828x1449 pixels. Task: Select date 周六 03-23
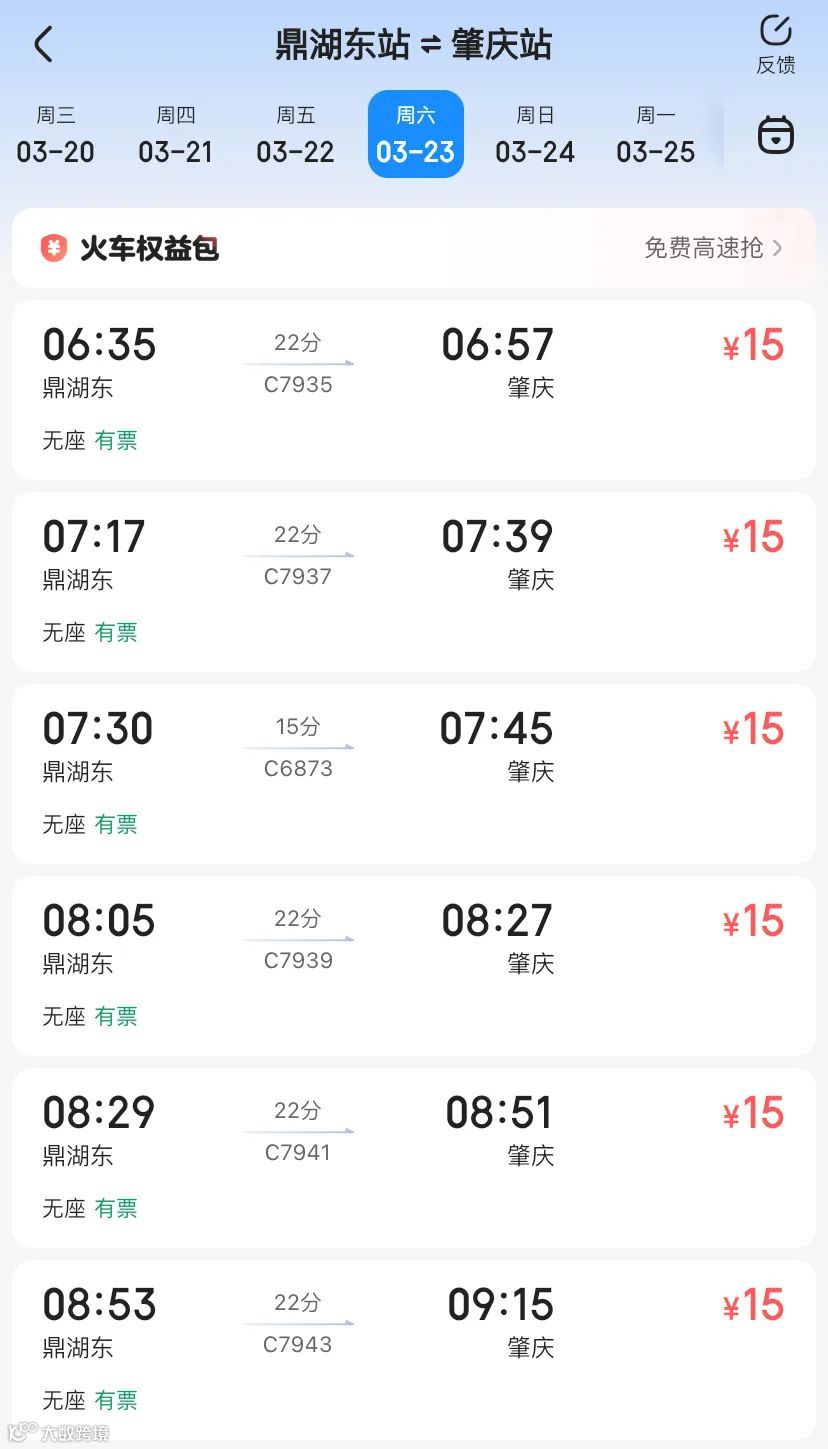[416, 135]
